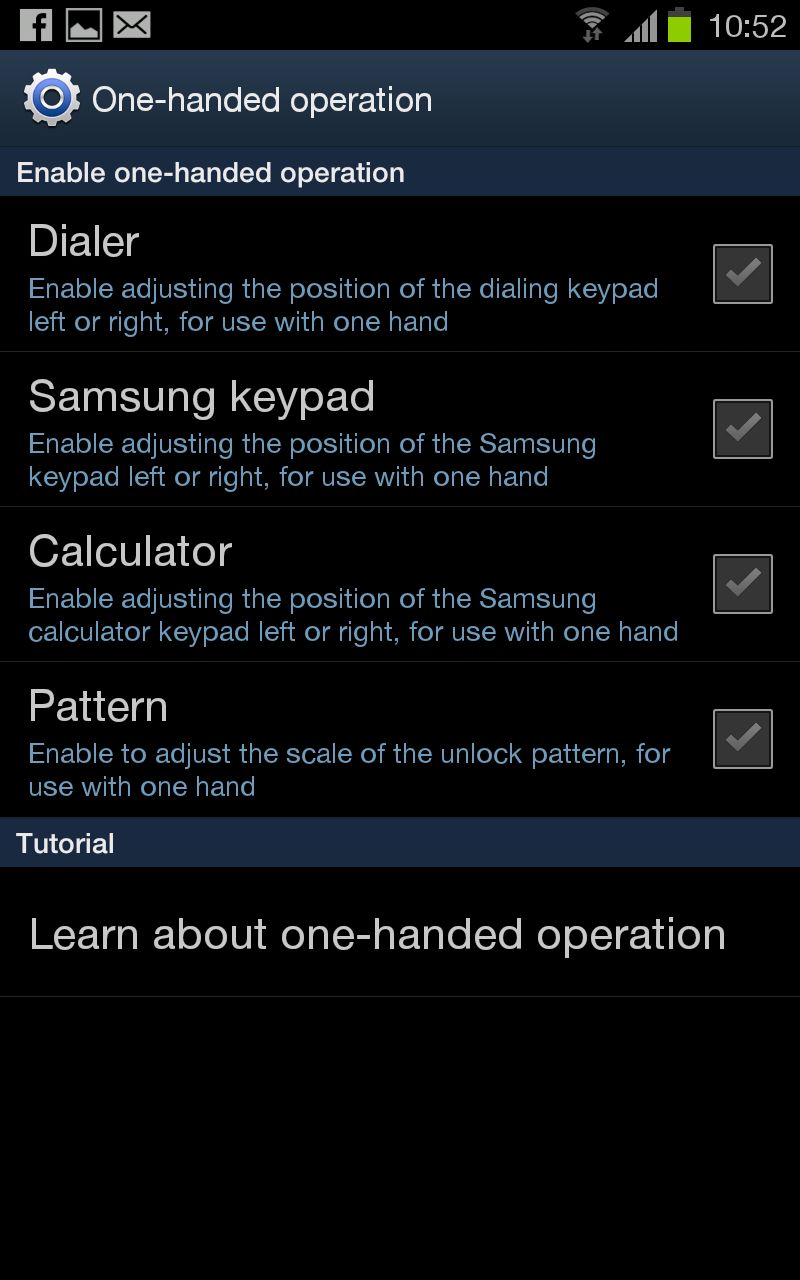
Task: Toggle the Pattern checkbox
Action: [x=742, y=739]
